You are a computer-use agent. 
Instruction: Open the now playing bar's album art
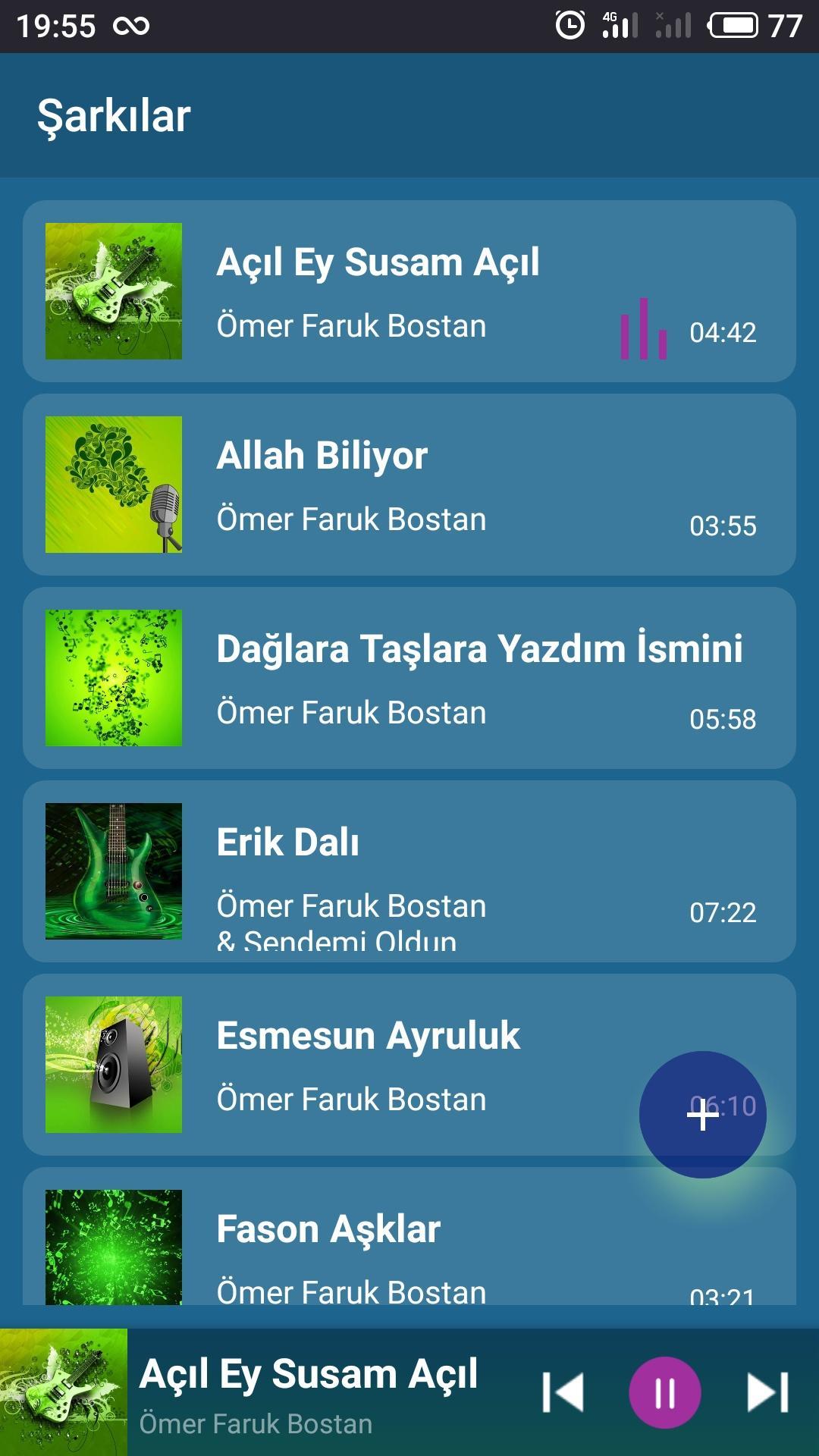tap(64, 1392)
